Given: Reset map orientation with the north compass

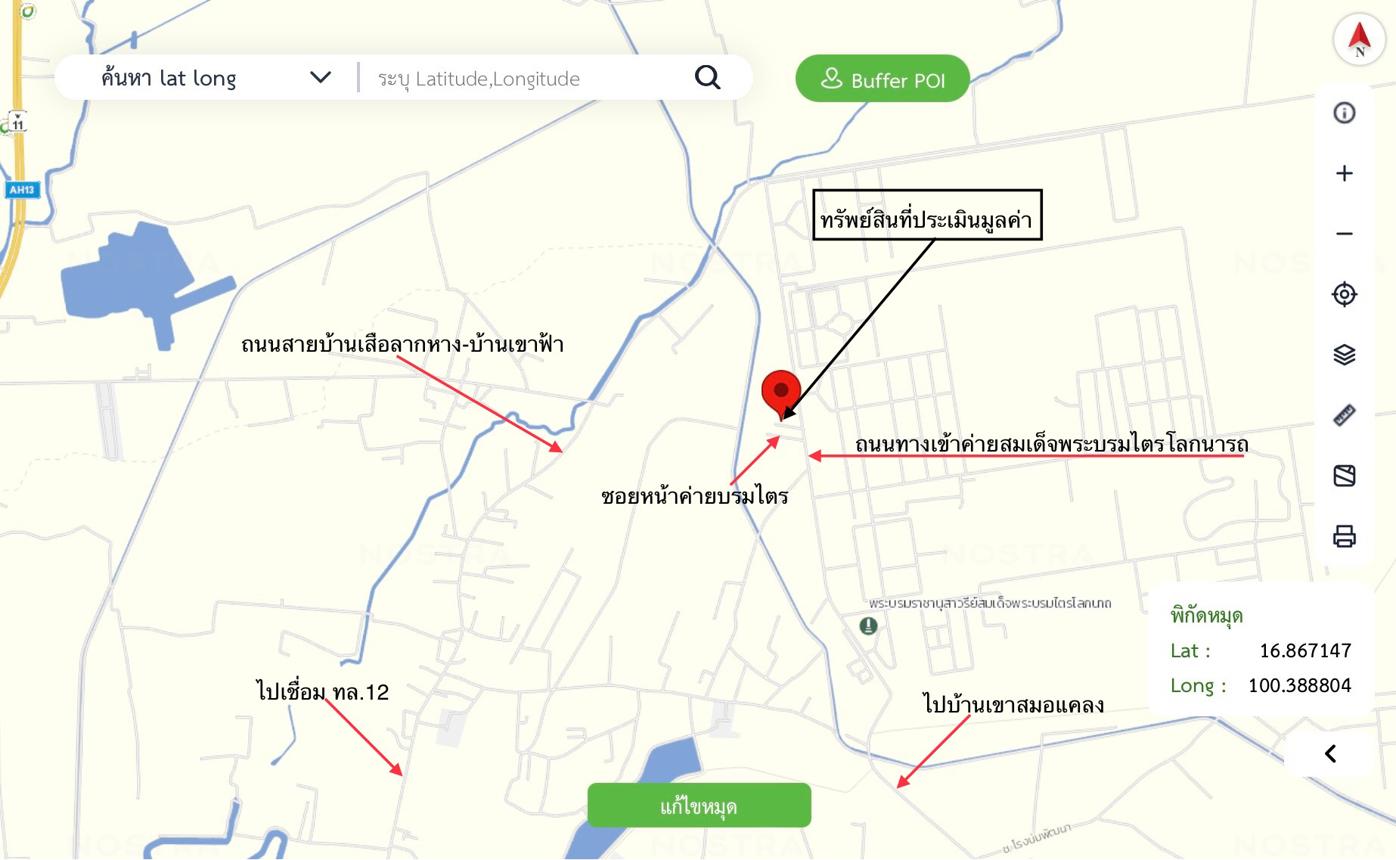Looking at the screenshot, I should coord(1358,40).
